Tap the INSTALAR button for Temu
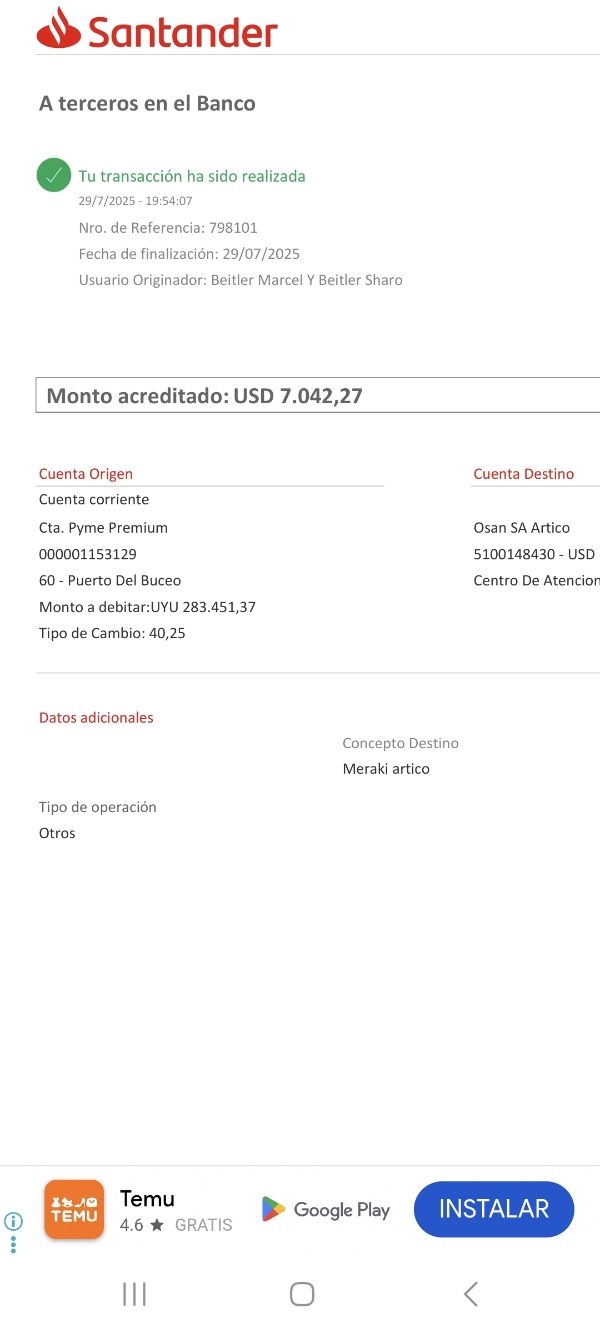 pos(494,1209)
